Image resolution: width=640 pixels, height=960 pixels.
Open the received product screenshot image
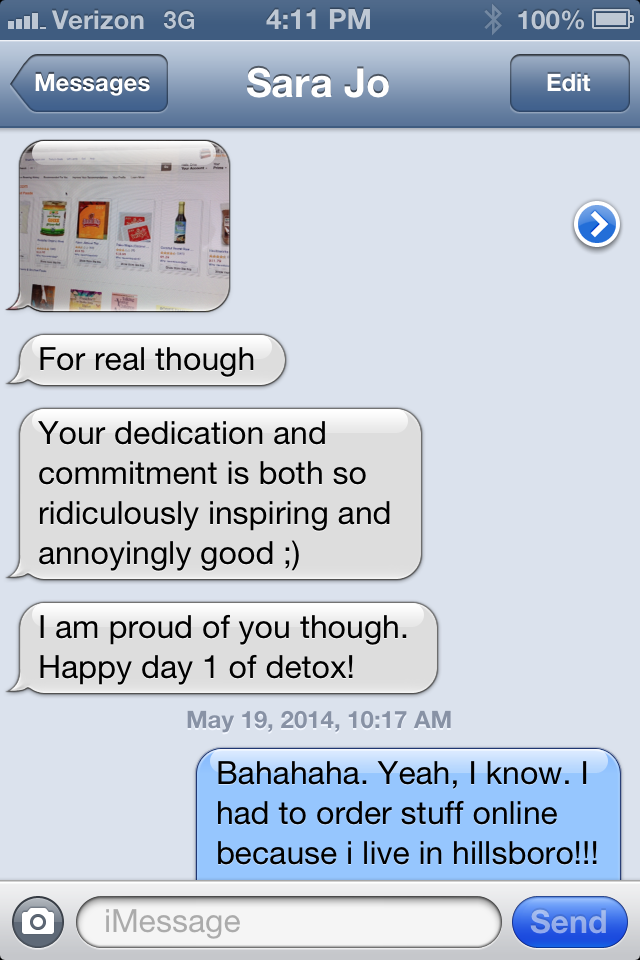point(126,226)
